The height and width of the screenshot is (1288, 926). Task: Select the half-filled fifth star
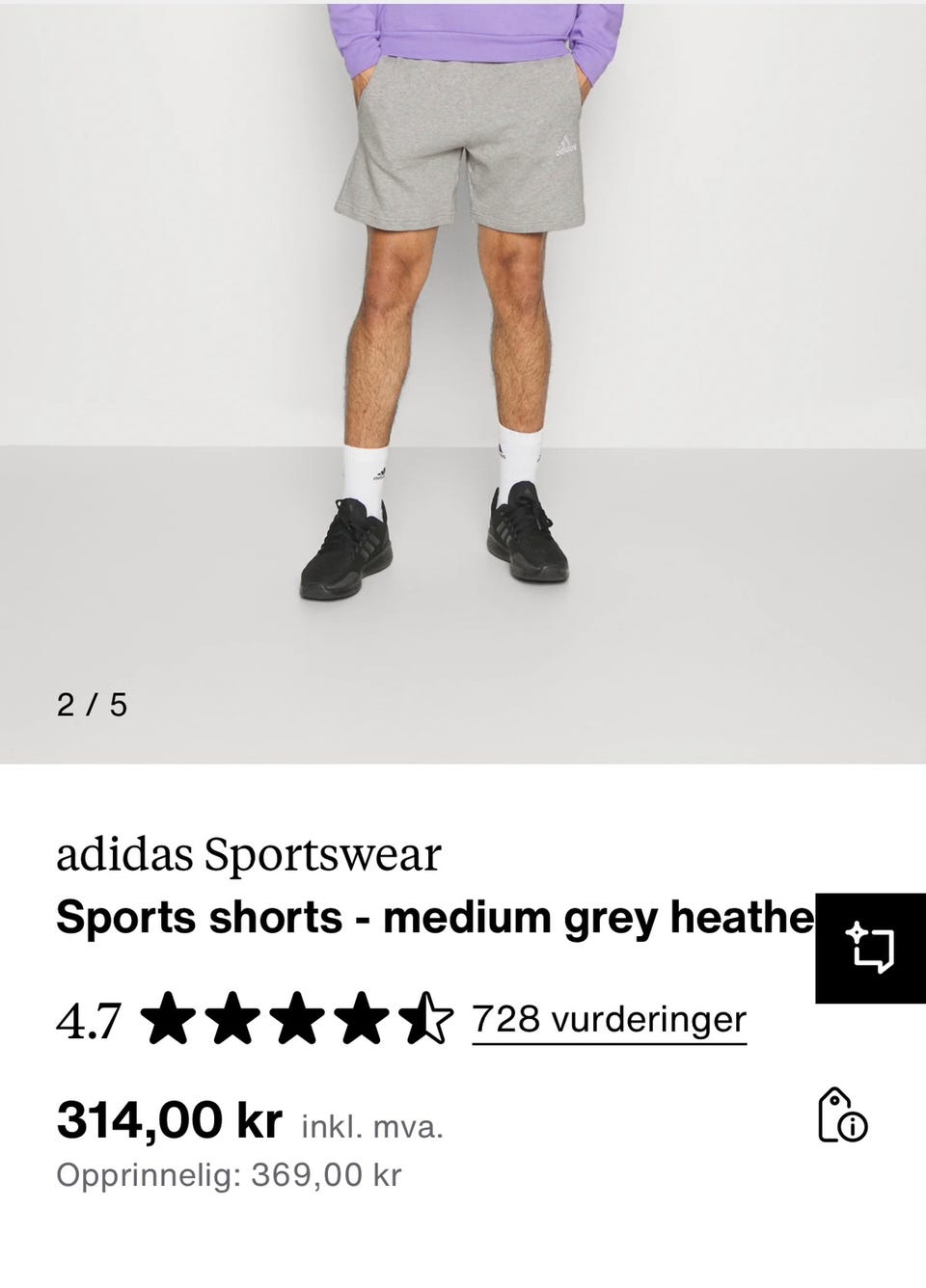point(429,1017)
